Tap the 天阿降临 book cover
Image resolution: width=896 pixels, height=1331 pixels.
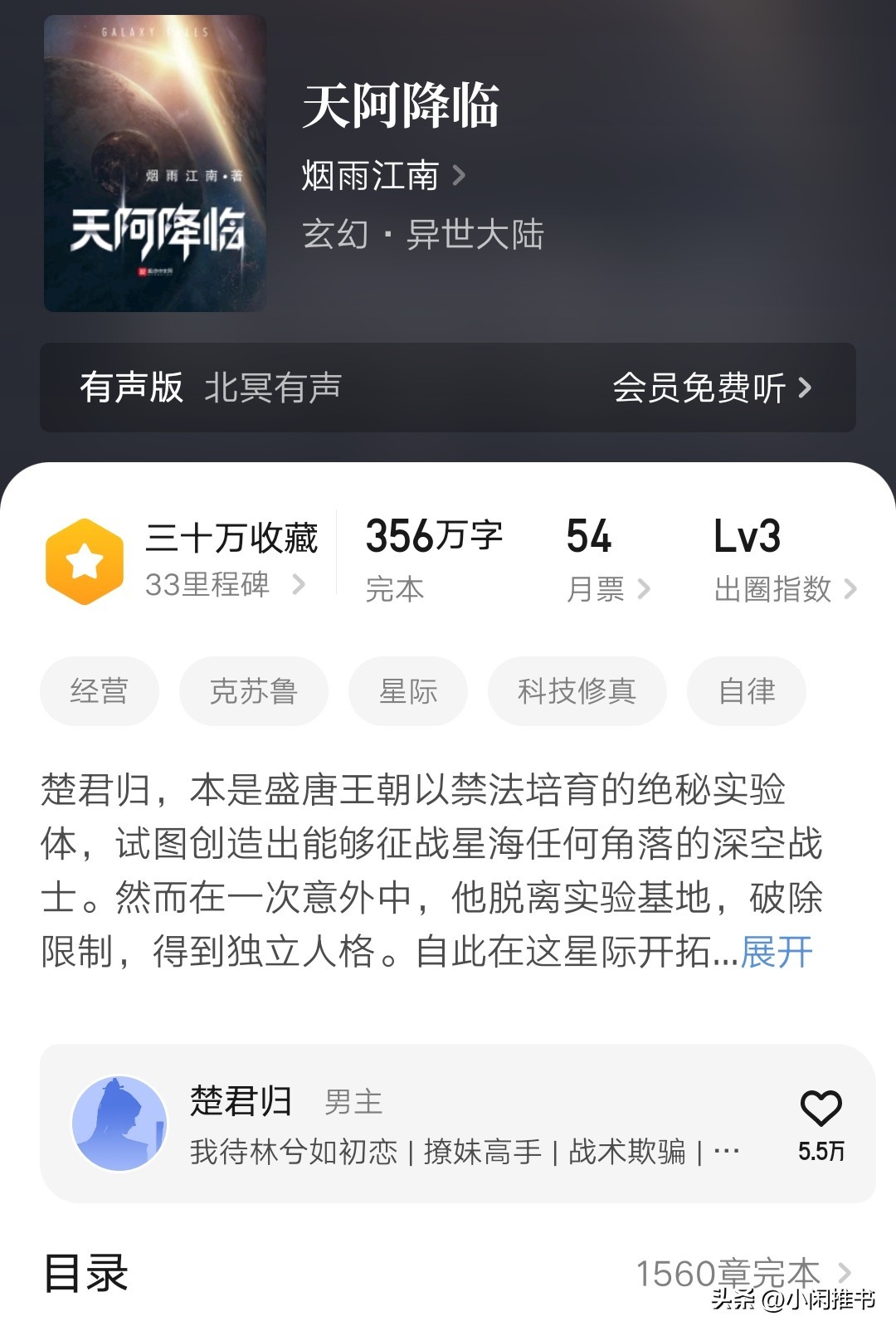[x=155, y=163]
